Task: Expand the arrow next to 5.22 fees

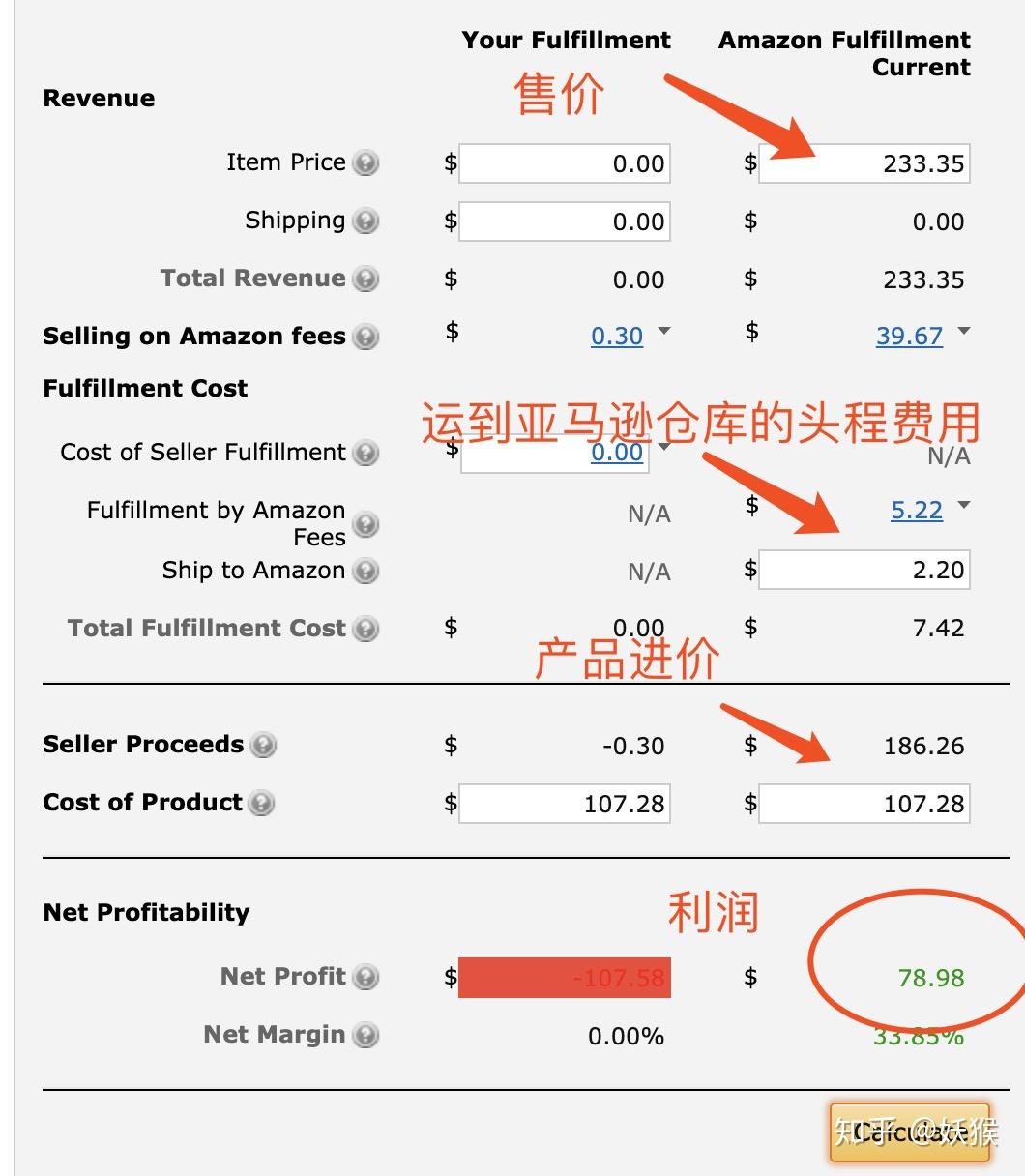Action: coord(964,506)
